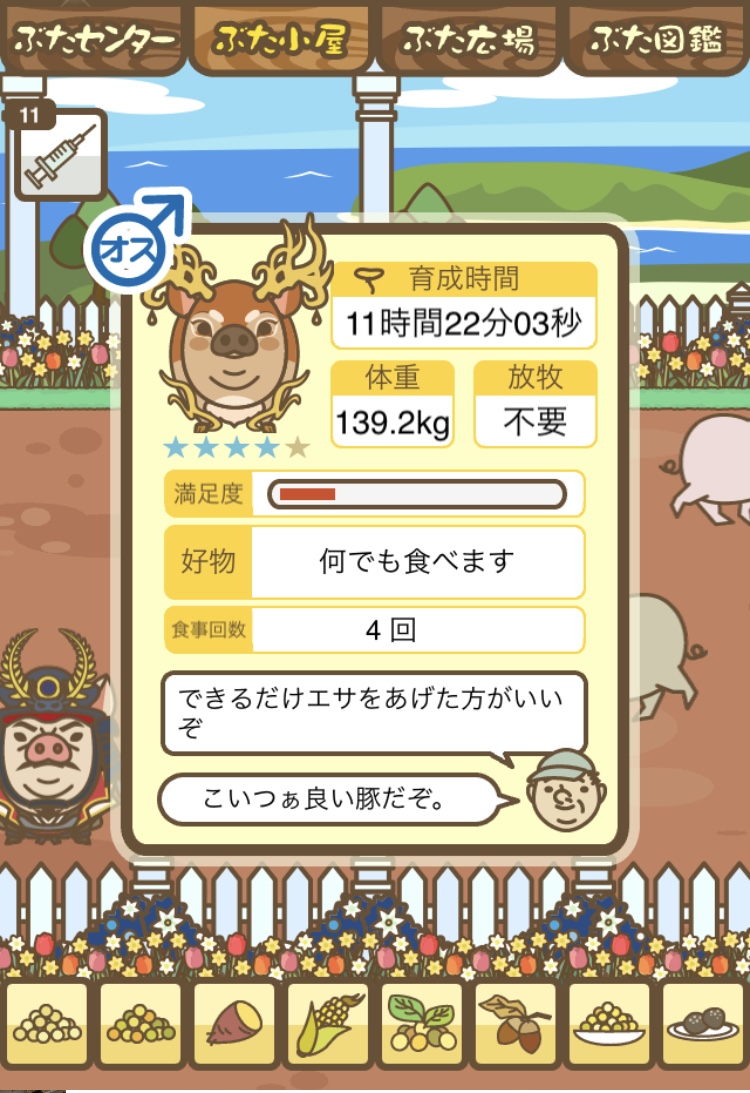Choose the corn kernel bowl feed

pyautogui.click(x=608, y=1025)
